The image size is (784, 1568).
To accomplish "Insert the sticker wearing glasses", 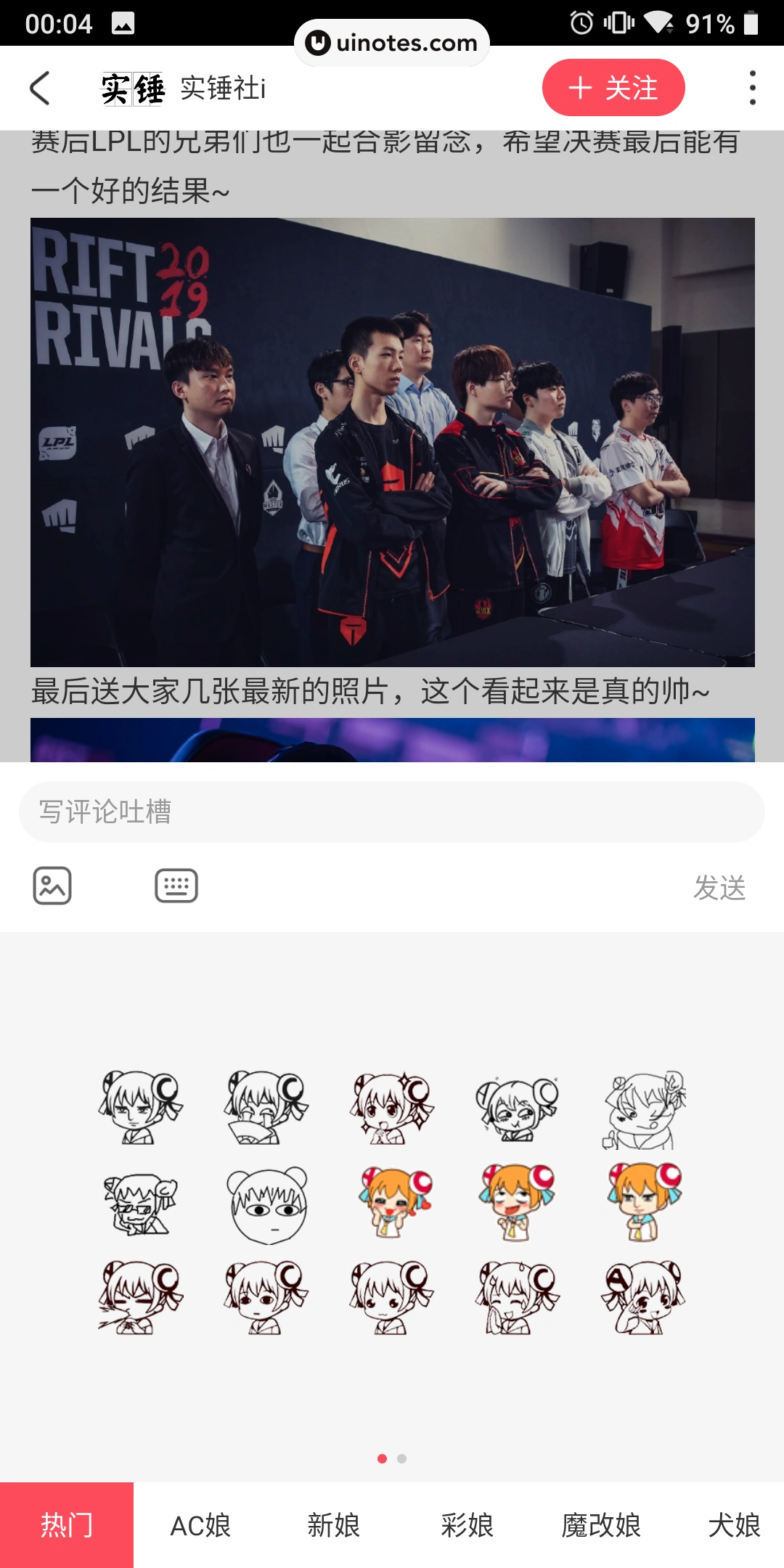I will click(x=141, y=1205).
